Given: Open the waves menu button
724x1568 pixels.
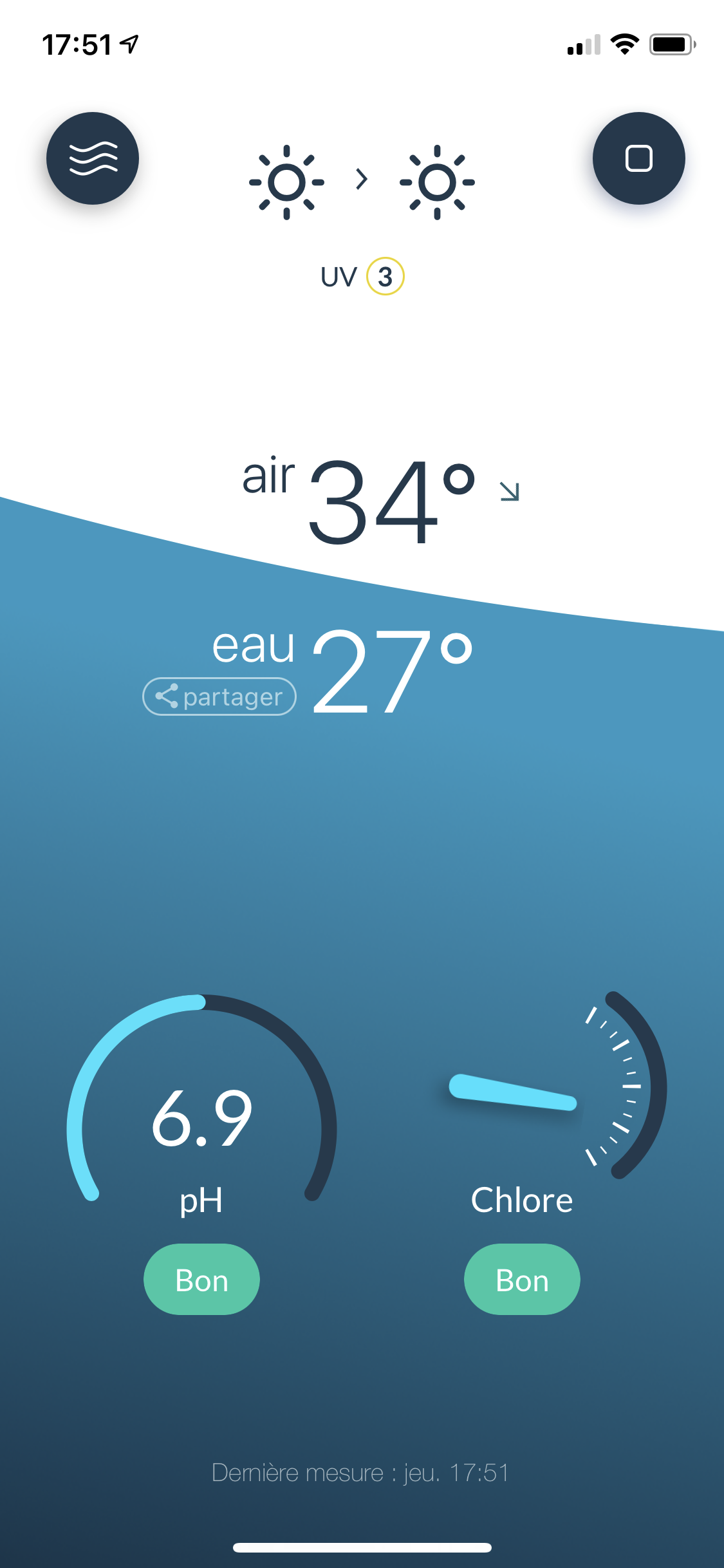Looking at the screenshot, I should point(93,158).
